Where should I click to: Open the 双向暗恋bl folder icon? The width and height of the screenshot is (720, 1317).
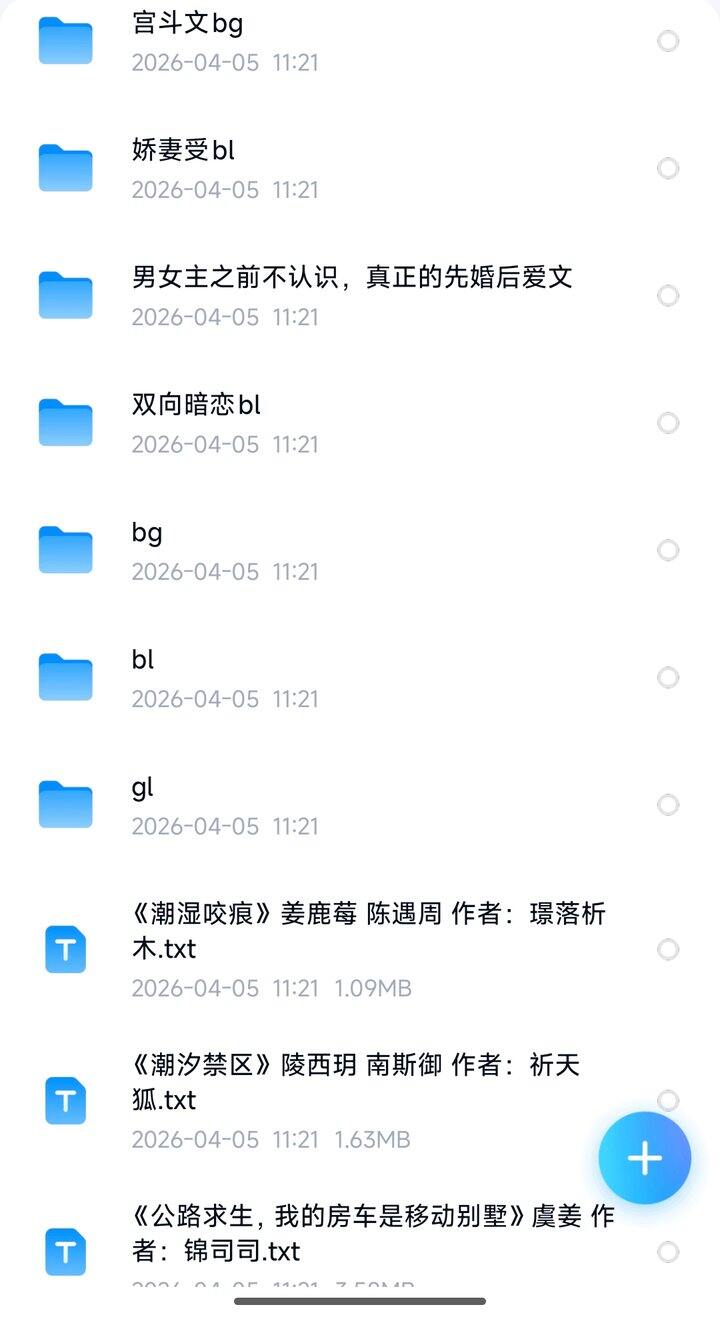(x=64, y=422)
